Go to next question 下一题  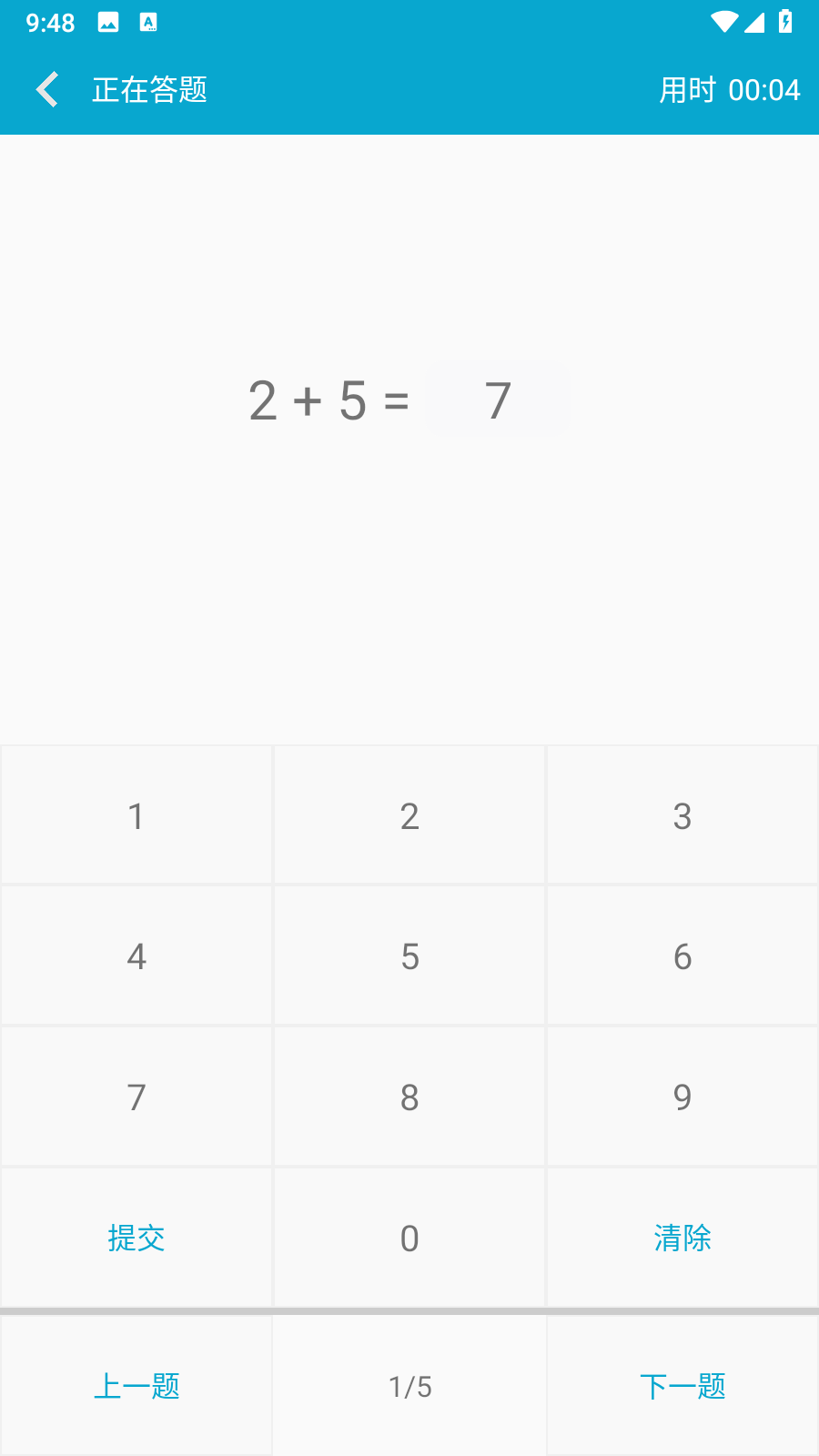(x=682, y=1387)
